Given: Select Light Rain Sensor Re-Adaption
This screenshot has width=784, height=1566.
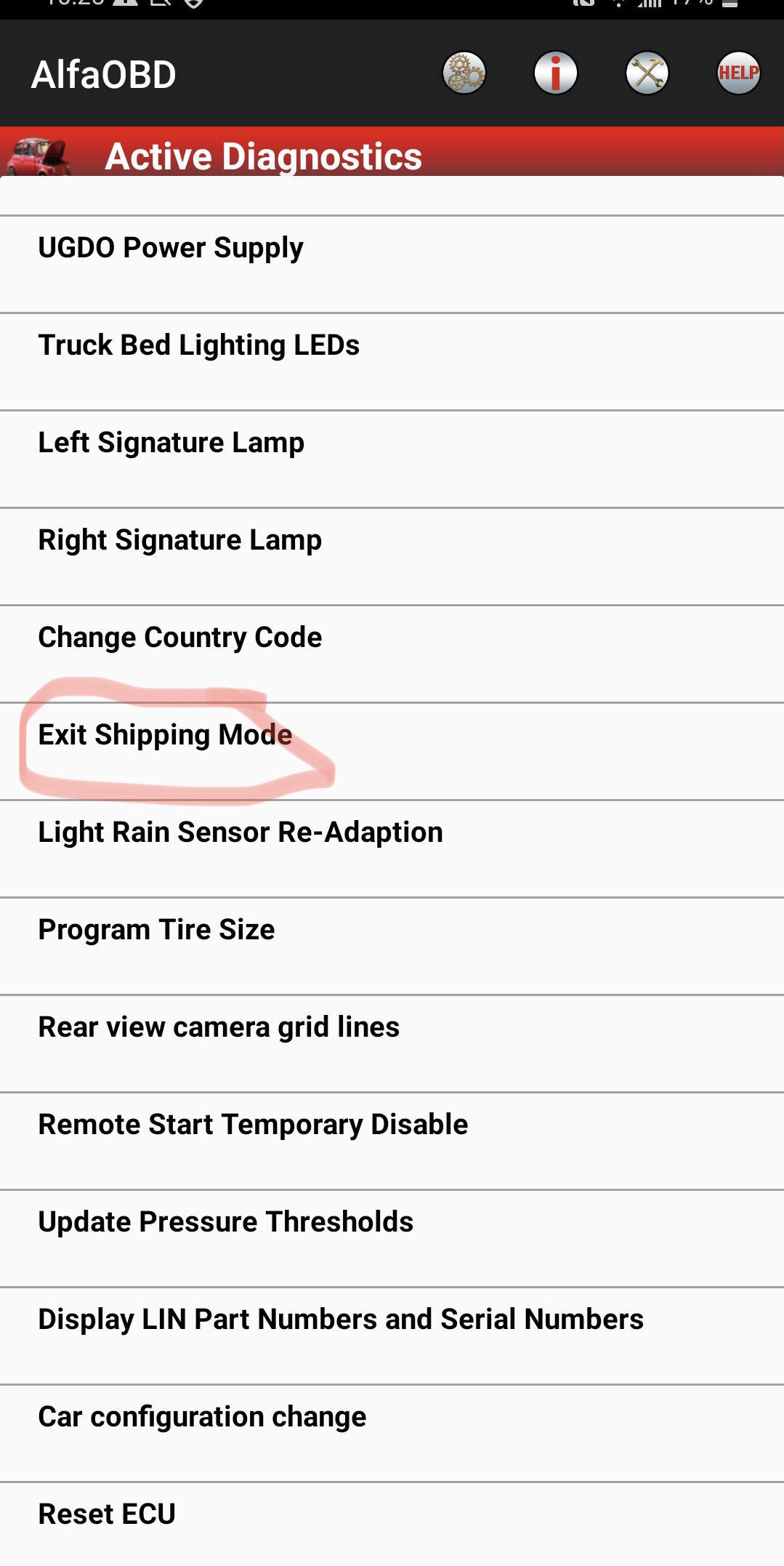Looking at the screenshot, I should point(241,832).
